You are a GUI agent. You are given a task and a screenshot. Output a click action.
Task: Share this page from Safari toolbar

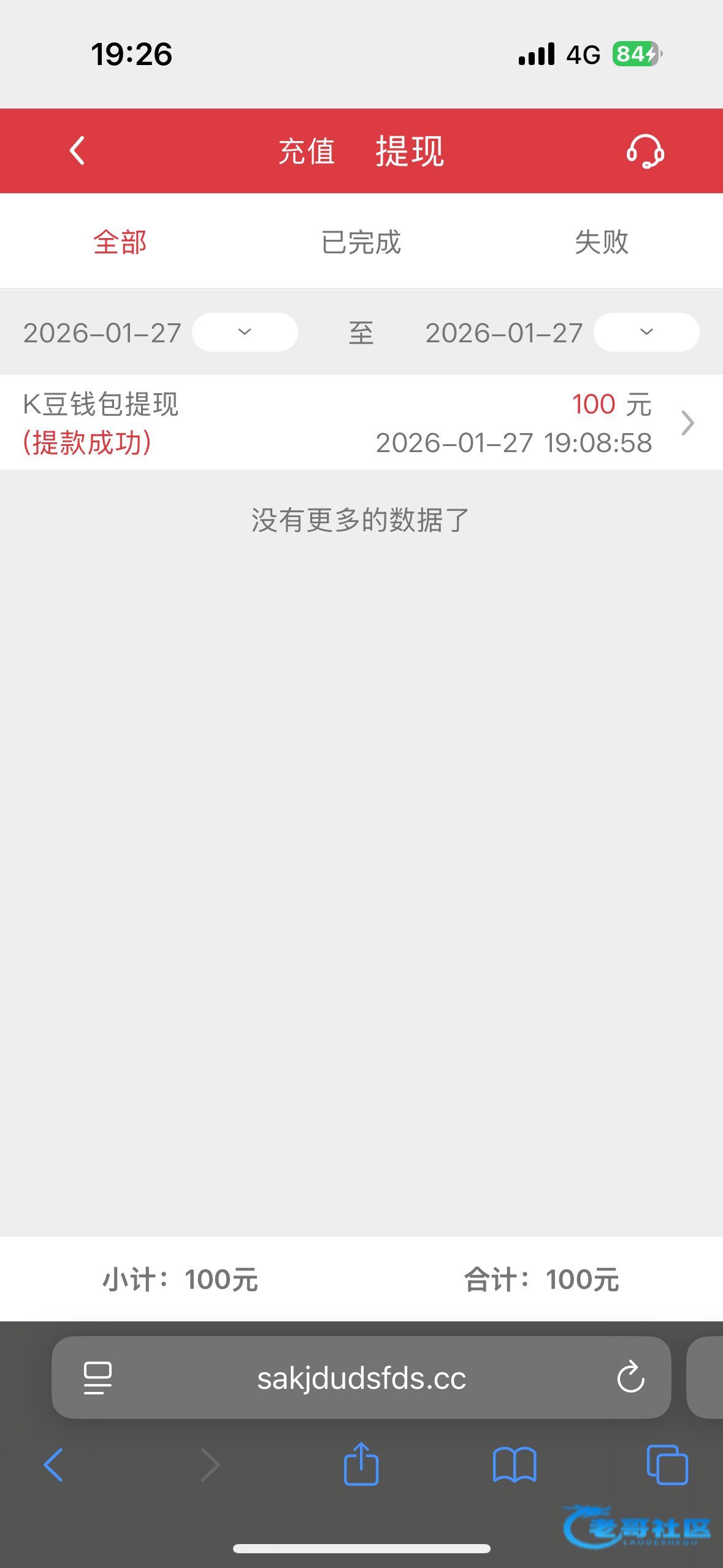(x=361, y=1464)
